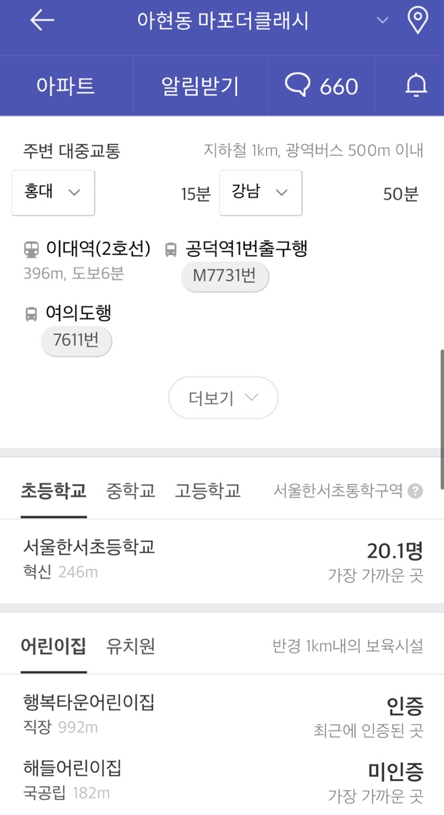Select bus chip 7611번
The image size is (444, 815).
click(x=76, y=341)
